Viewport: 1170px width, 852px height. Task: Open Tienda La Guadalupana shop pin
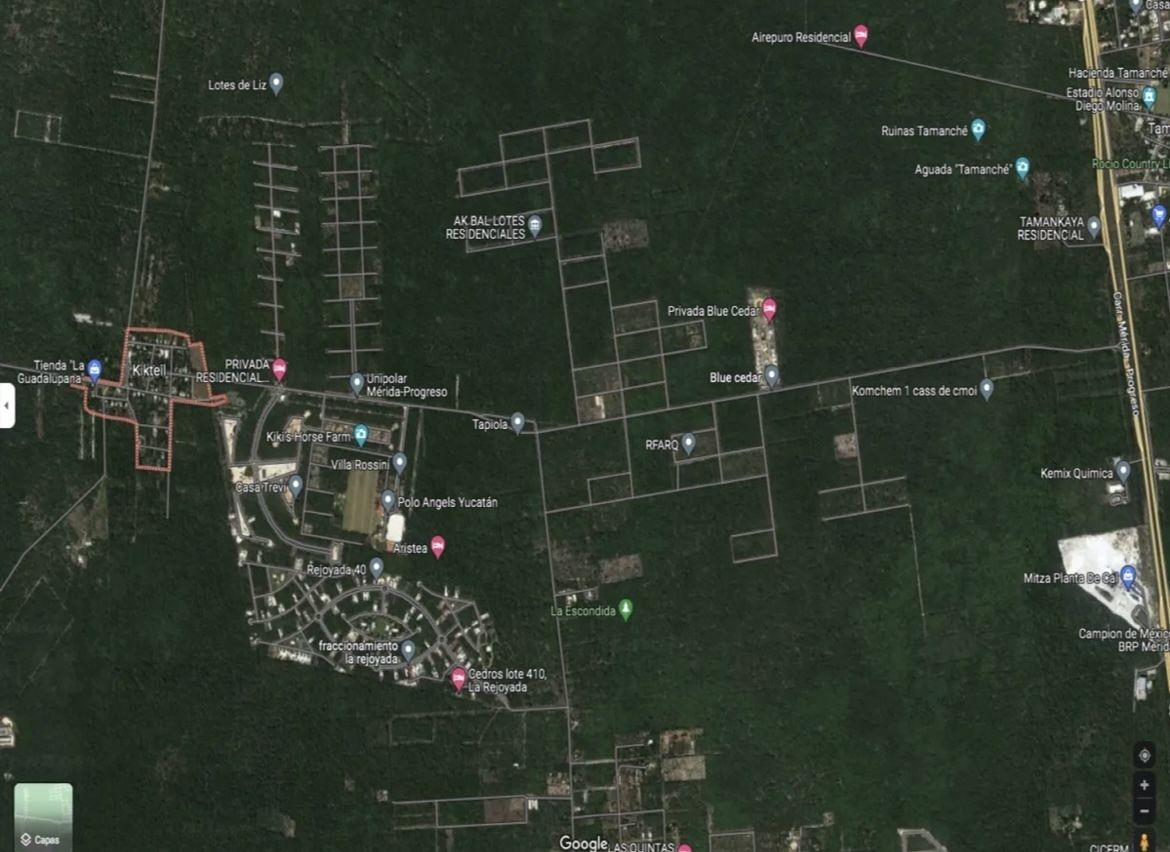[94, 369]
